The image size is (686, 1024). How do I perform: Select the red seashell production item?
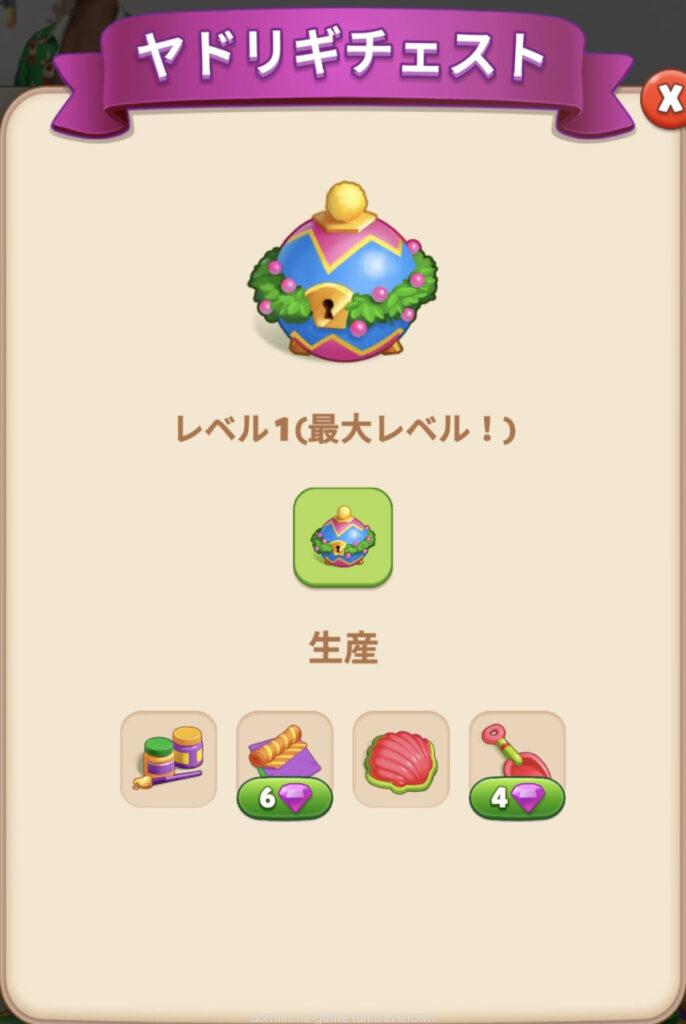[401, 759]
